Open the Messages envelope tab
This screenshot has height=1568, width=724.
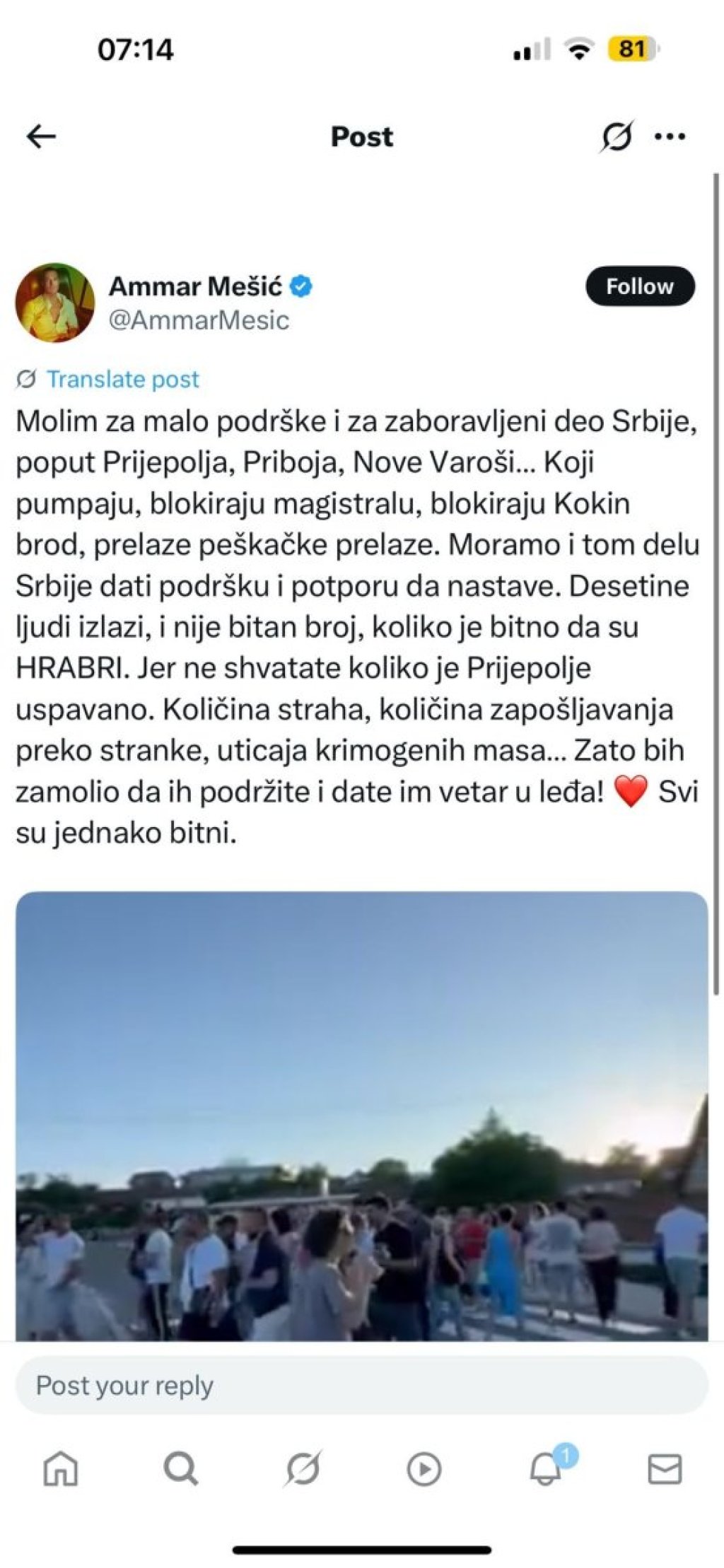[x=665, y=1470]
